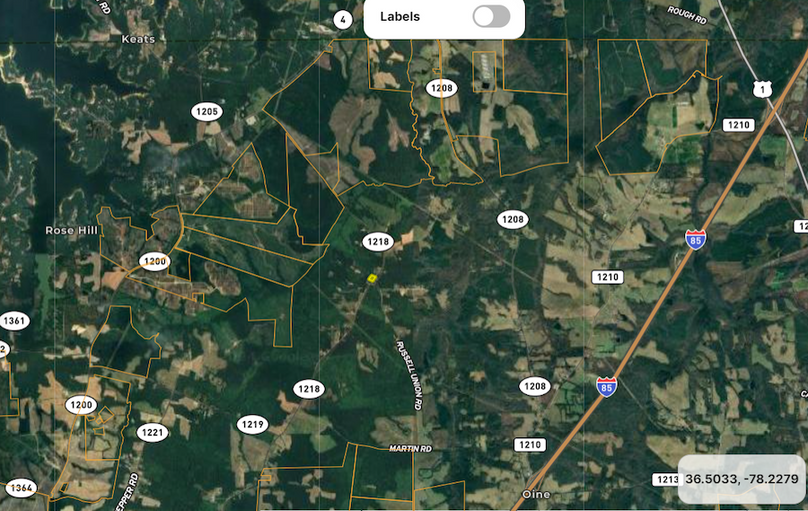This screenshot has width=808, height=511.
Task: Tap the yellow map marker
Action: pyautogui.click(x=372, y=278)
